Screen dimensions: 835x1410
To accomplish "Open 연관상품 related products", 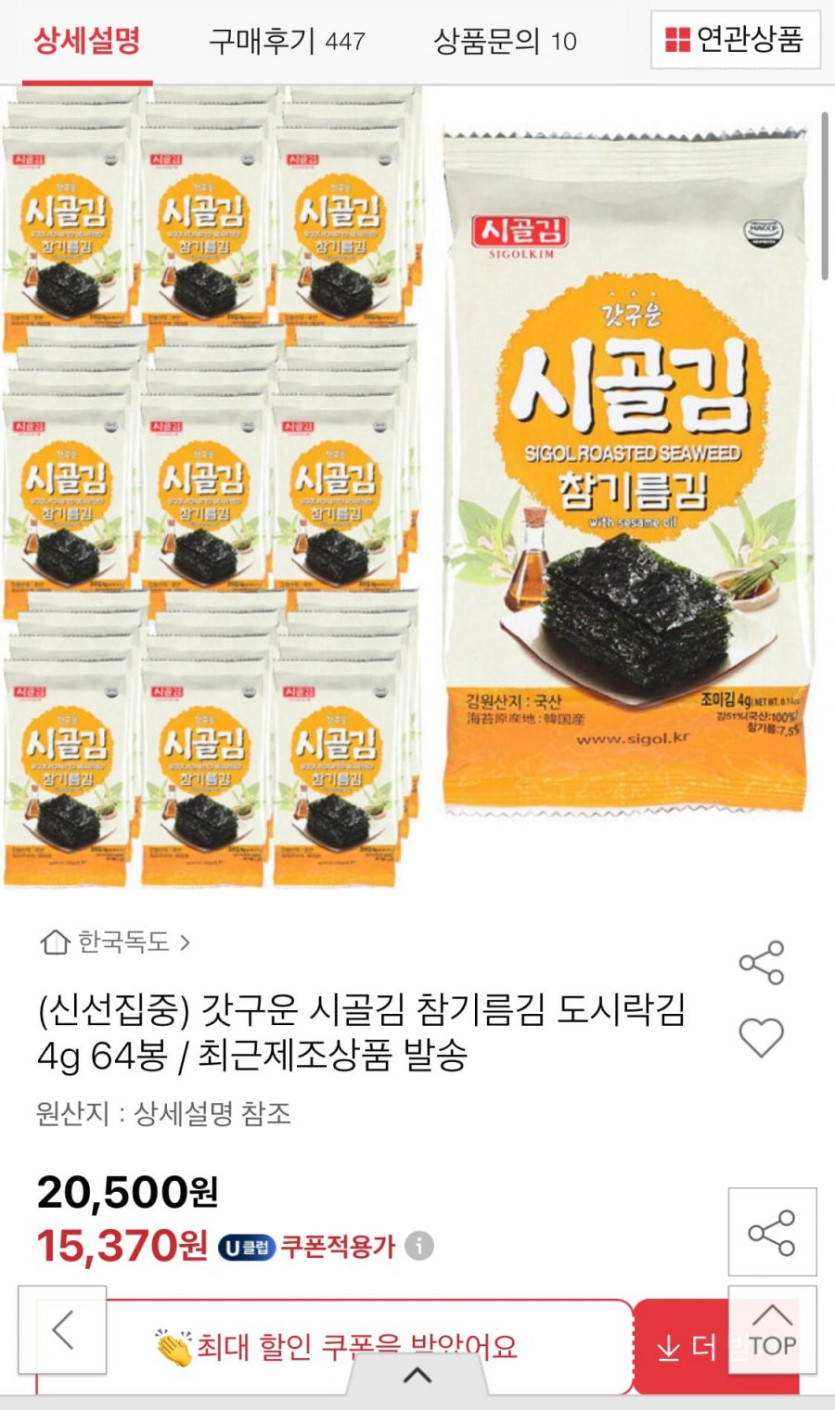I will tap(735, 40).
